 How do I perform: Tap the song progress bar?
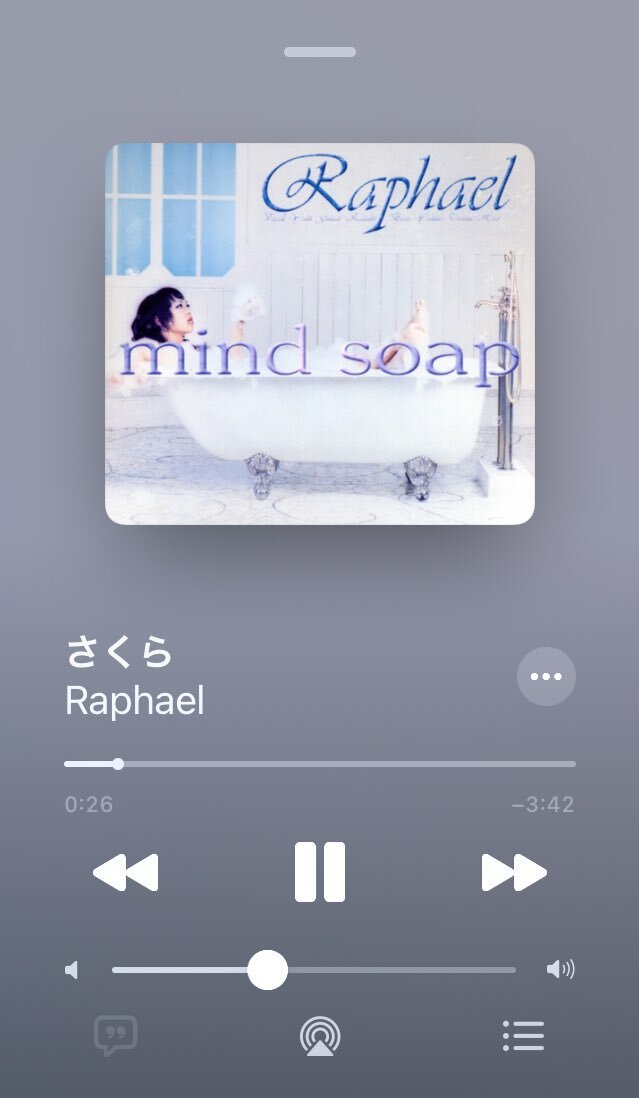tap(320, 764)
